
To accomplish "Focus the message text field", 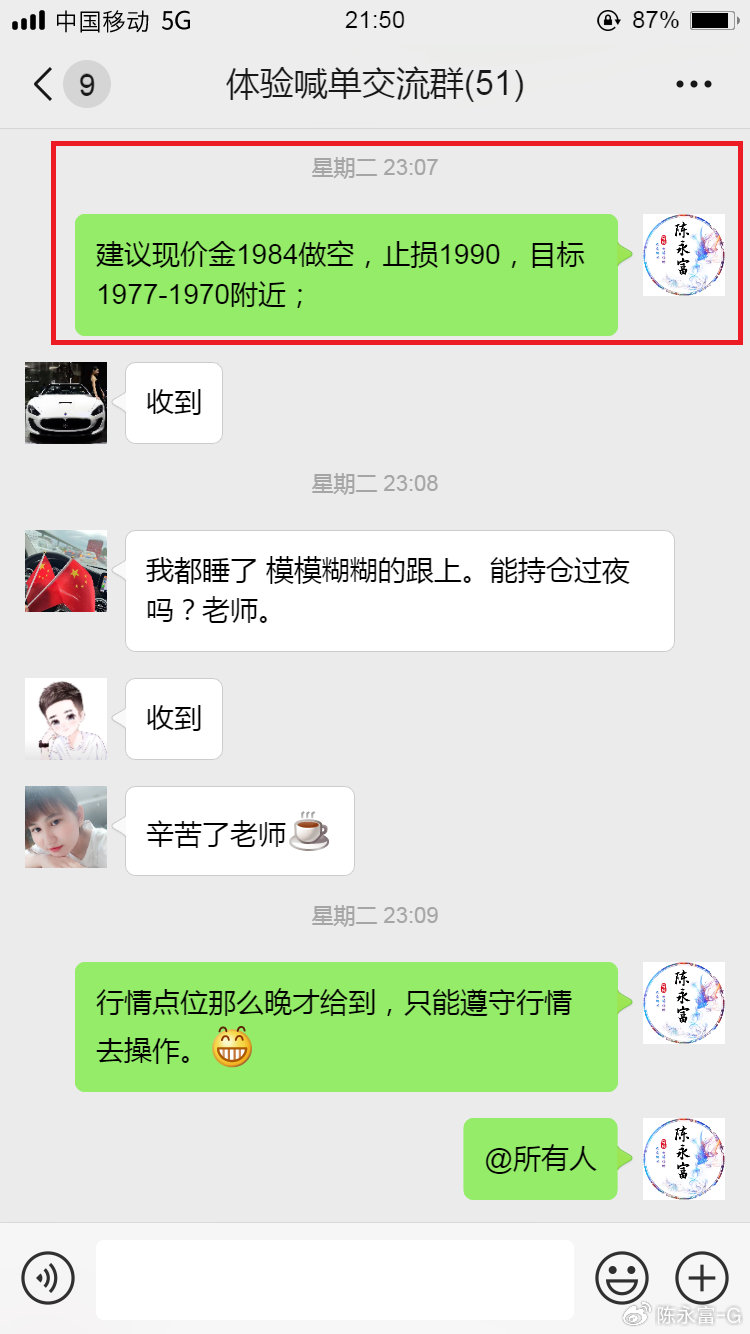I will pyautogui.click(x=335, y=1279).
